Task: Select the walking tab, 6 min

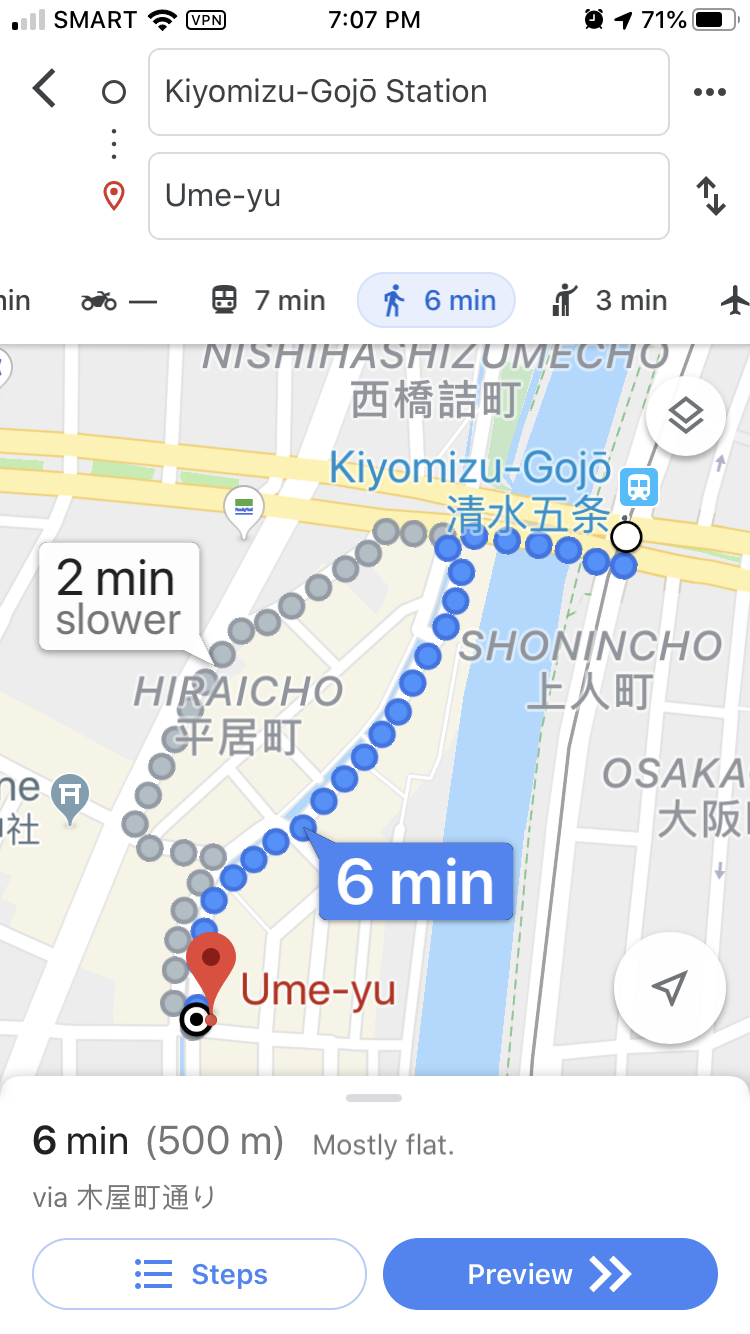Action: click(x=437, y=300)
